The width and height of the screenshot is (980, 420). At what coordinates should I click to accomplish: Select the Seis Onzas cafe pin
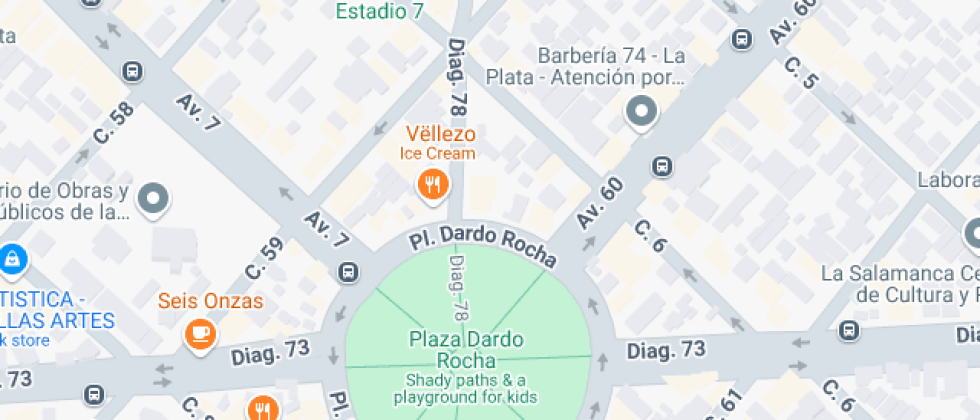pyautogui.click(x=201, y=332)
